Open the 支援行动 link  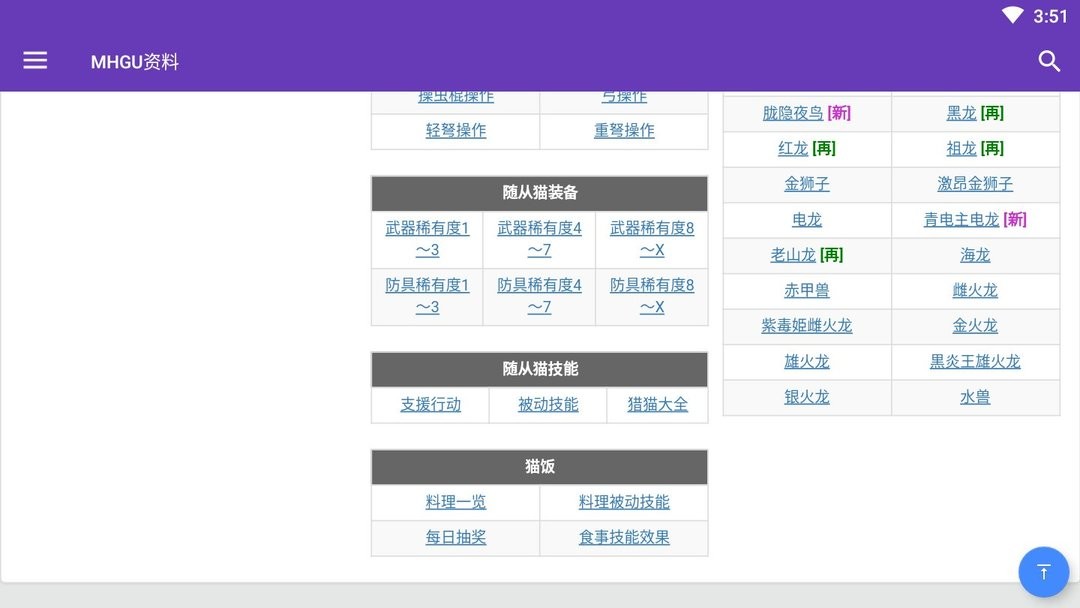coord(431,405)
